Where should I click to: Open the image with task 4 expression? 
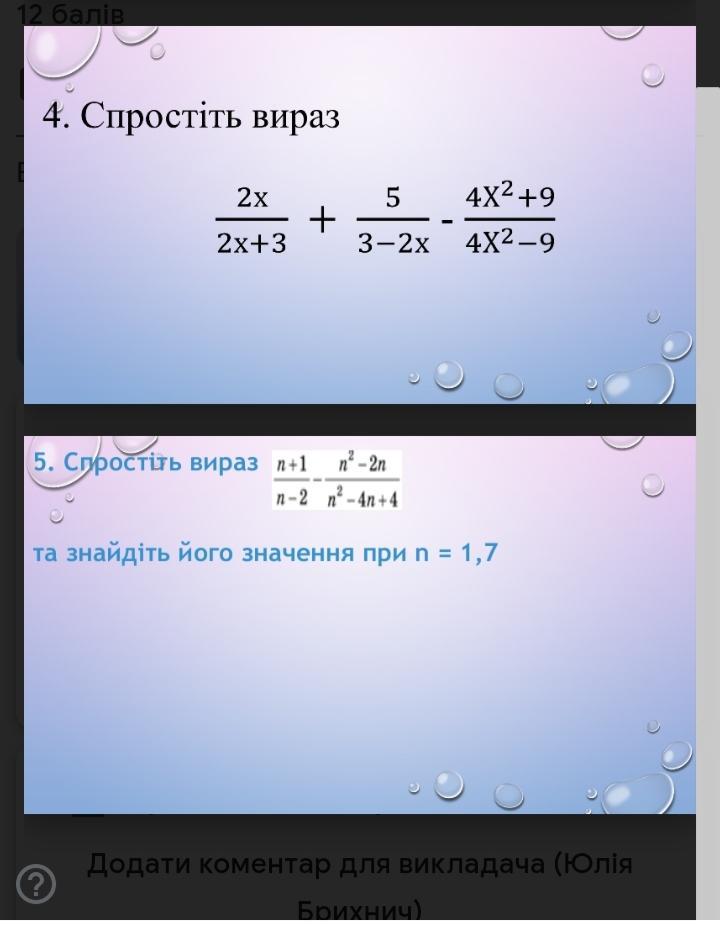pyautogui.click(x=360, y=216)
